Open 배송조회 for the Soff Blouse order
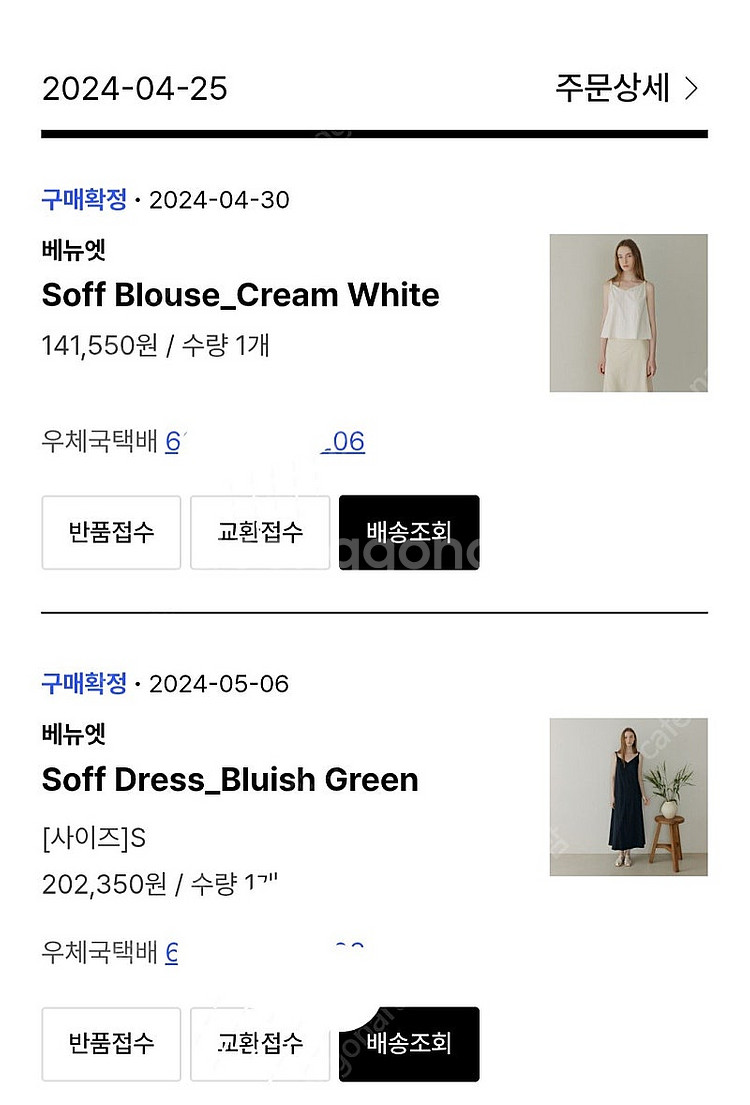The width and height of the screenshot is (750, 1105). (409, 532)
